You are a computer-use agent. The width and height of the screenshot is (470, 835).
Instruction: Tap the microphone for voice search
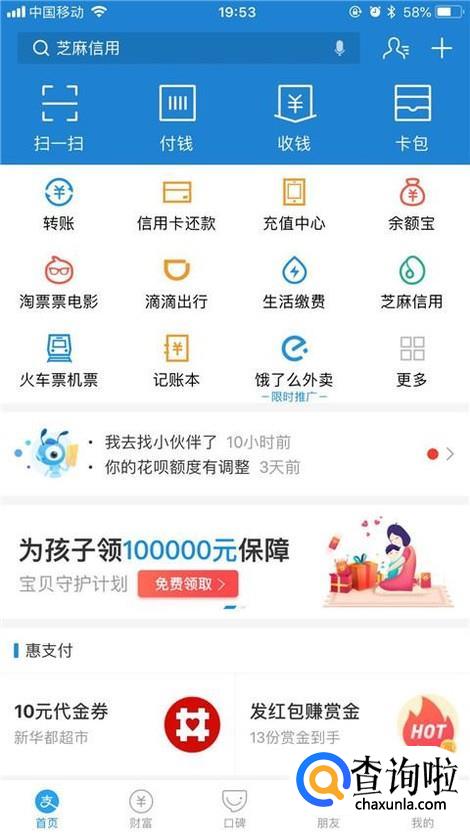(x=340, y=48)
